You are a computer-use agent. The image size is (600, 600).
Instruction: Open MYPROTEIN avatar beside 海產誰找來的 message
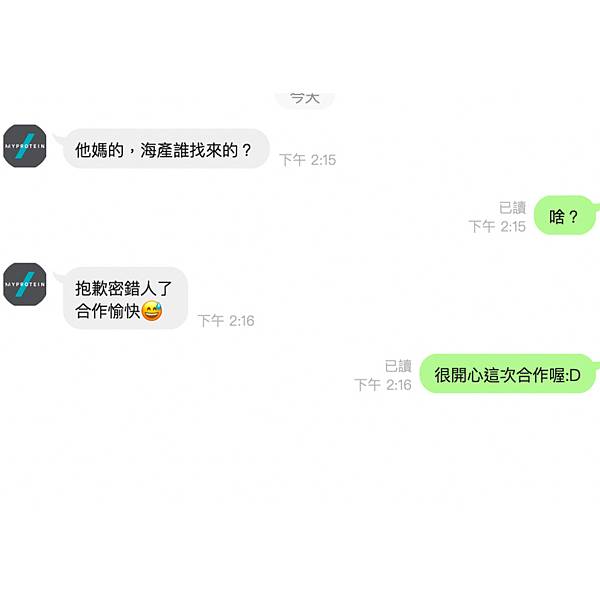point(25,146)
